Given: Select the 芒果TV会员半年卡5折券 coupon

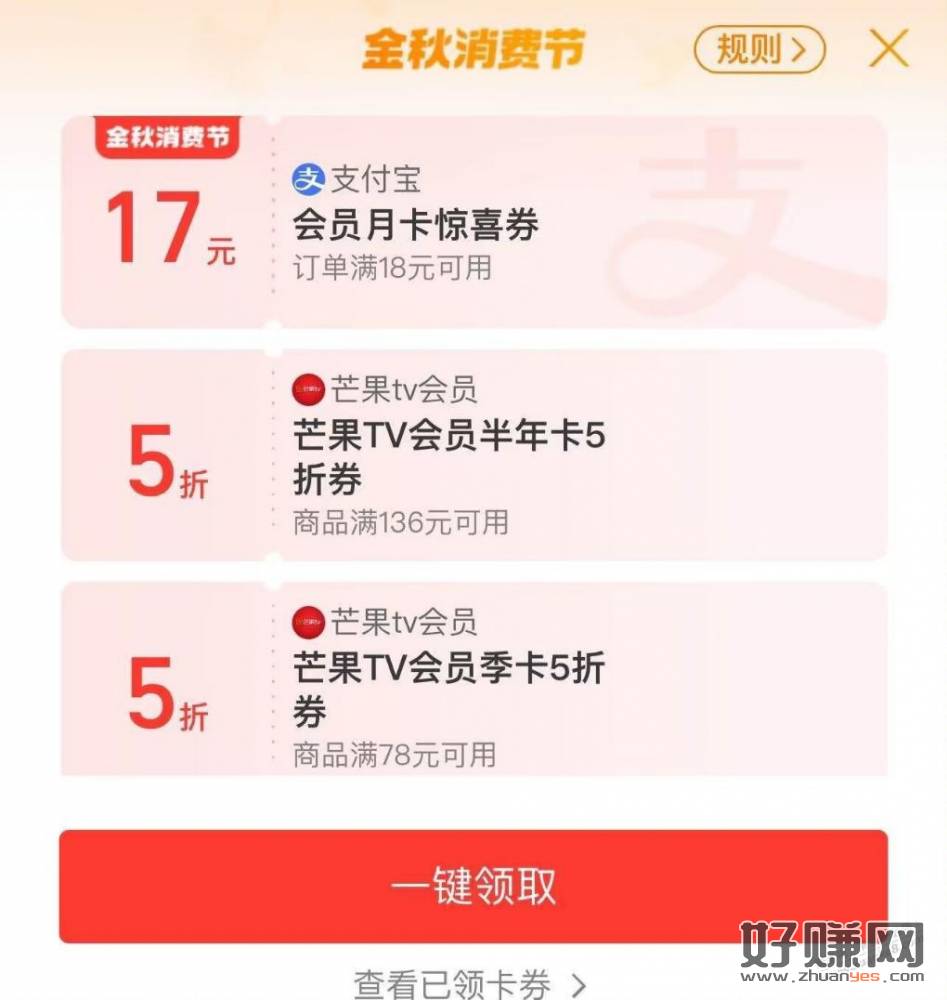Looking at the screenshot, I should click(474, 456).
